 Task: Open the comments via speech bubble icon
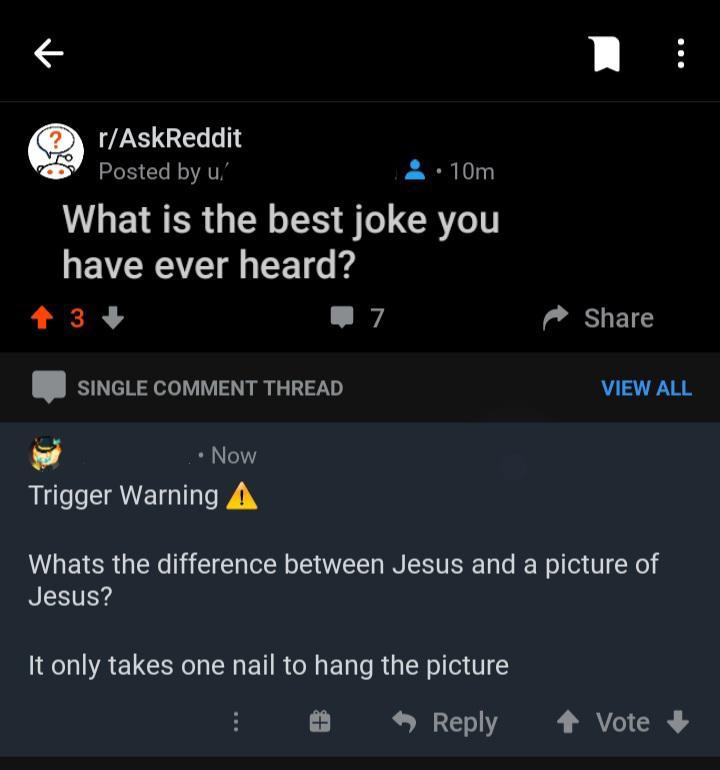[x=342, y=317]
